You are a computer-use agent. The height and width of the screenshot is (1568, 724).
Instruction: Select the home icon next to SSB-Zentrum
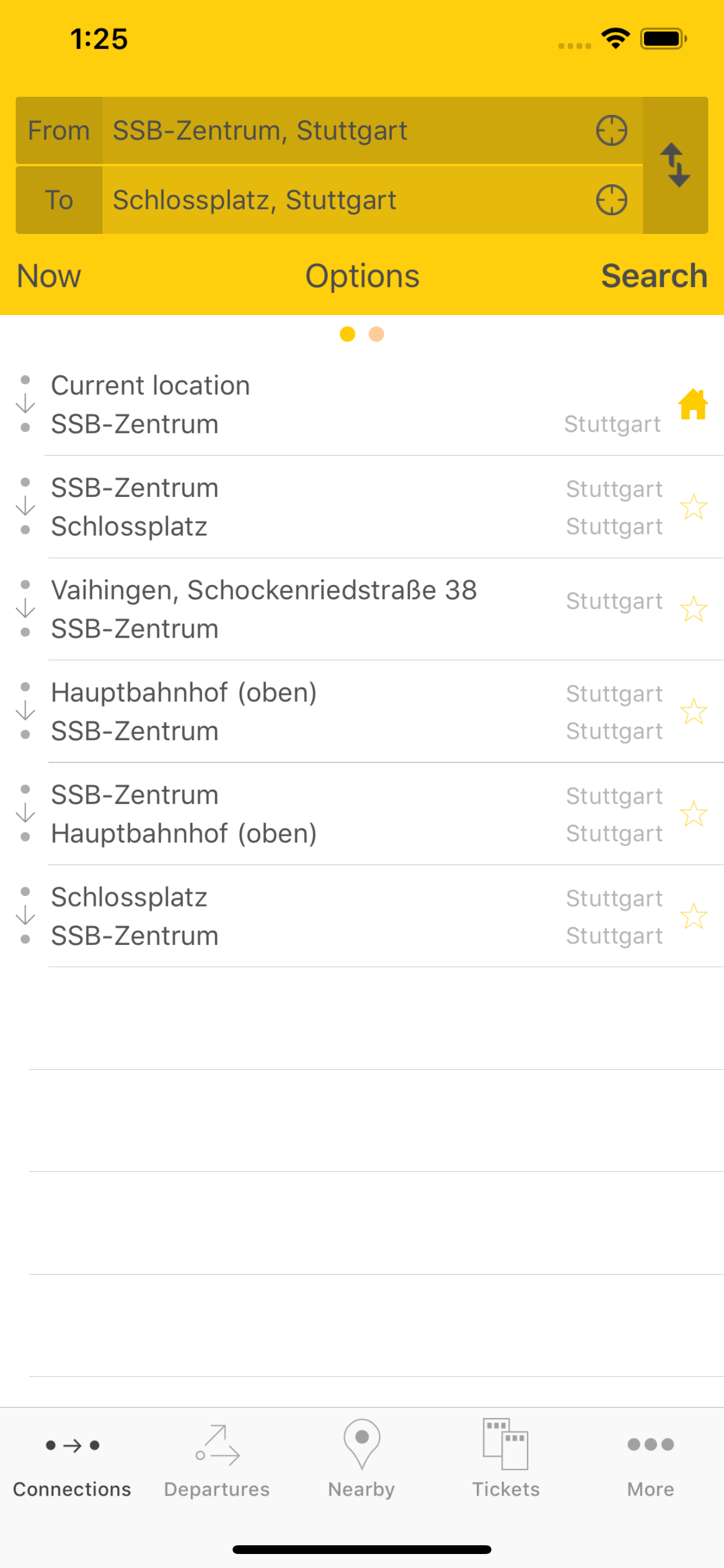694,404
